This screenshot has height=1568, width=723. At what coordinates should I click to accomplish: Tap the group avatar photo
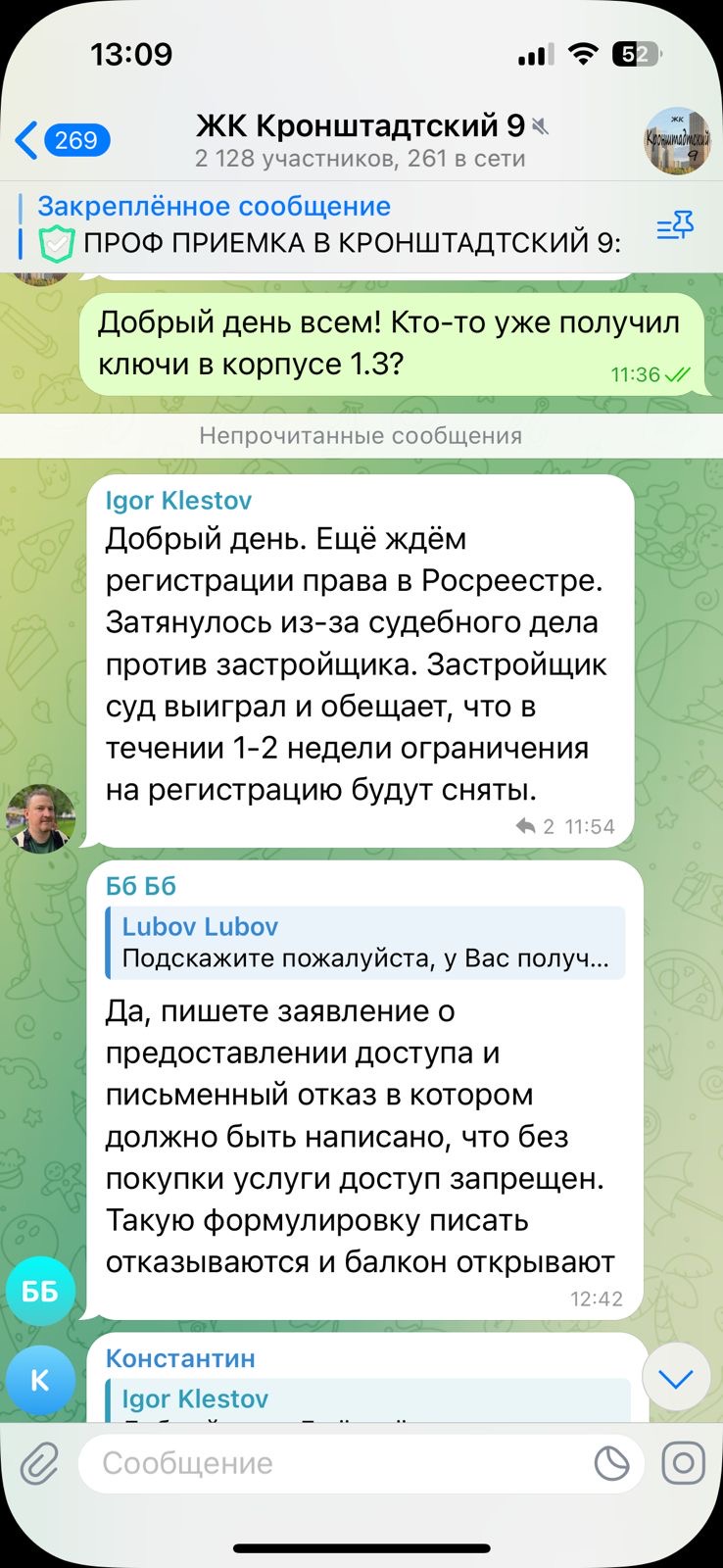pos(677,141)
